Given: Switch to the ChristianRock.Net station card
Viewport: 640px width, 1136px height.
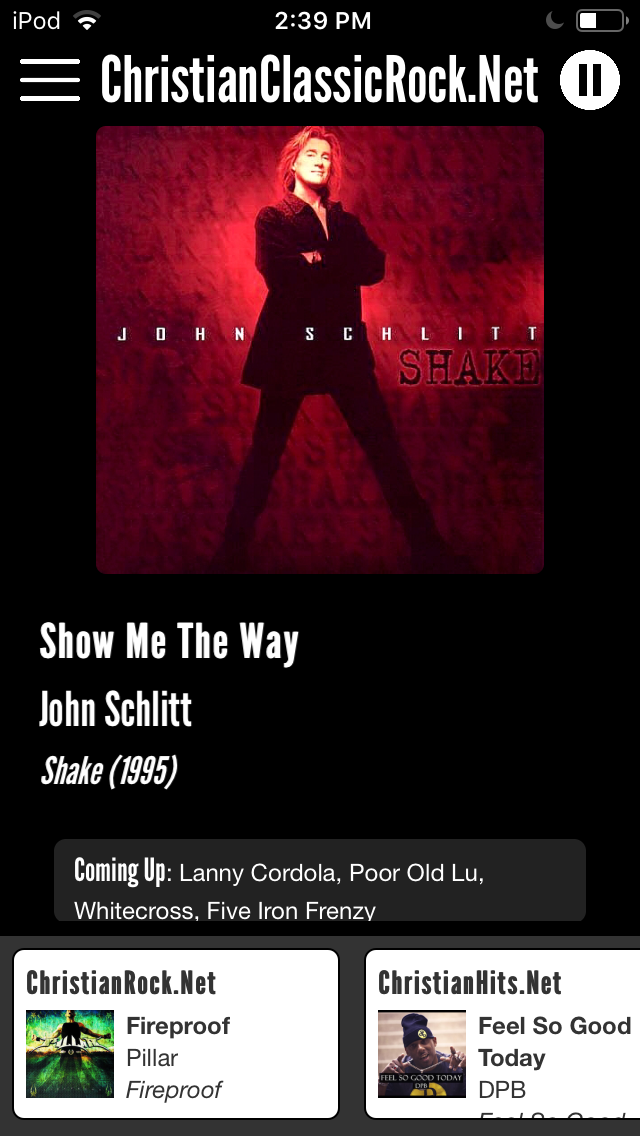Looking at the screenshot, I should click(176, 1034).
